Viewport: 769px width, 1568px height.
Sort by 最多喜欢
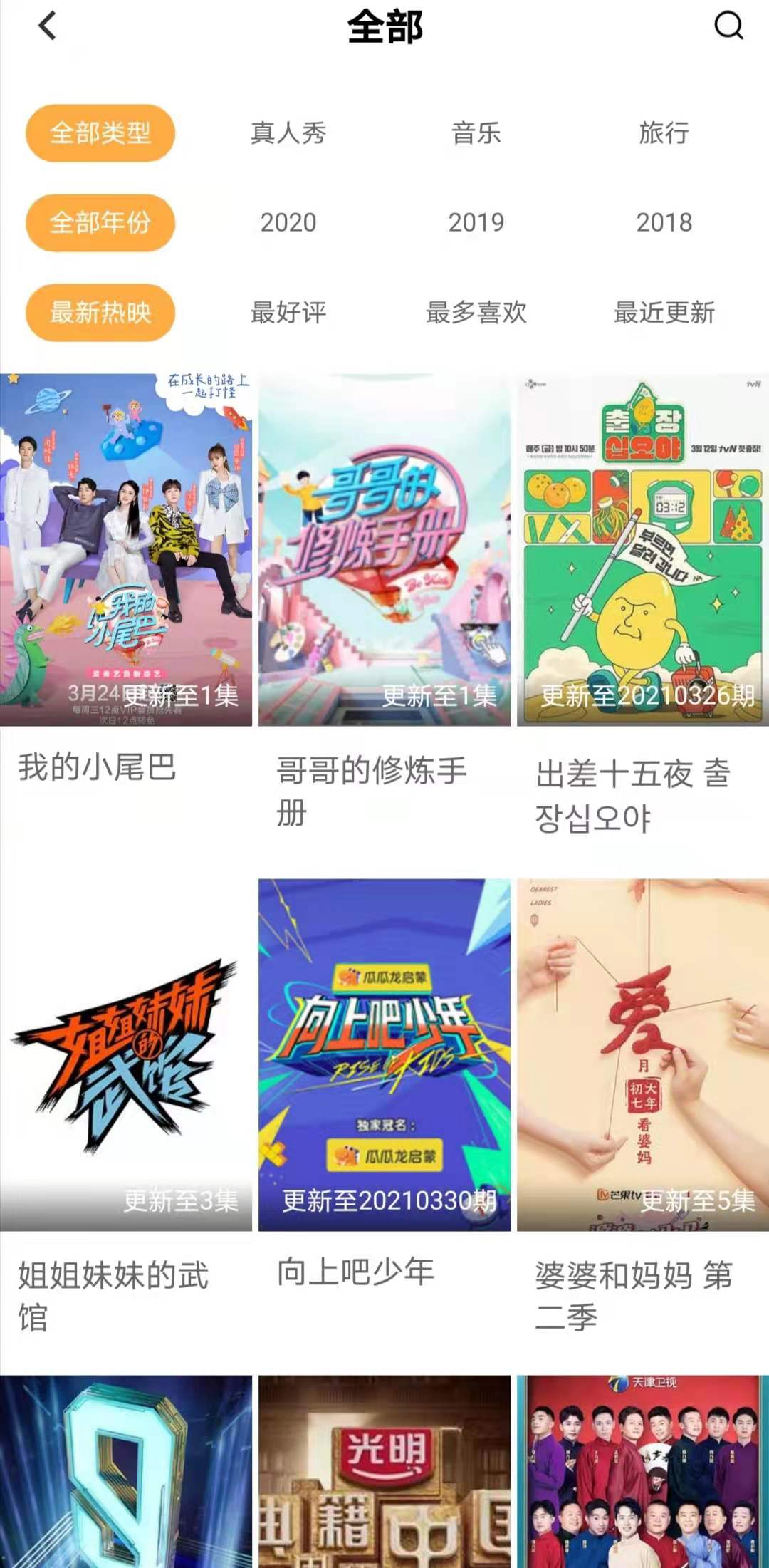(x=476, y=313)
